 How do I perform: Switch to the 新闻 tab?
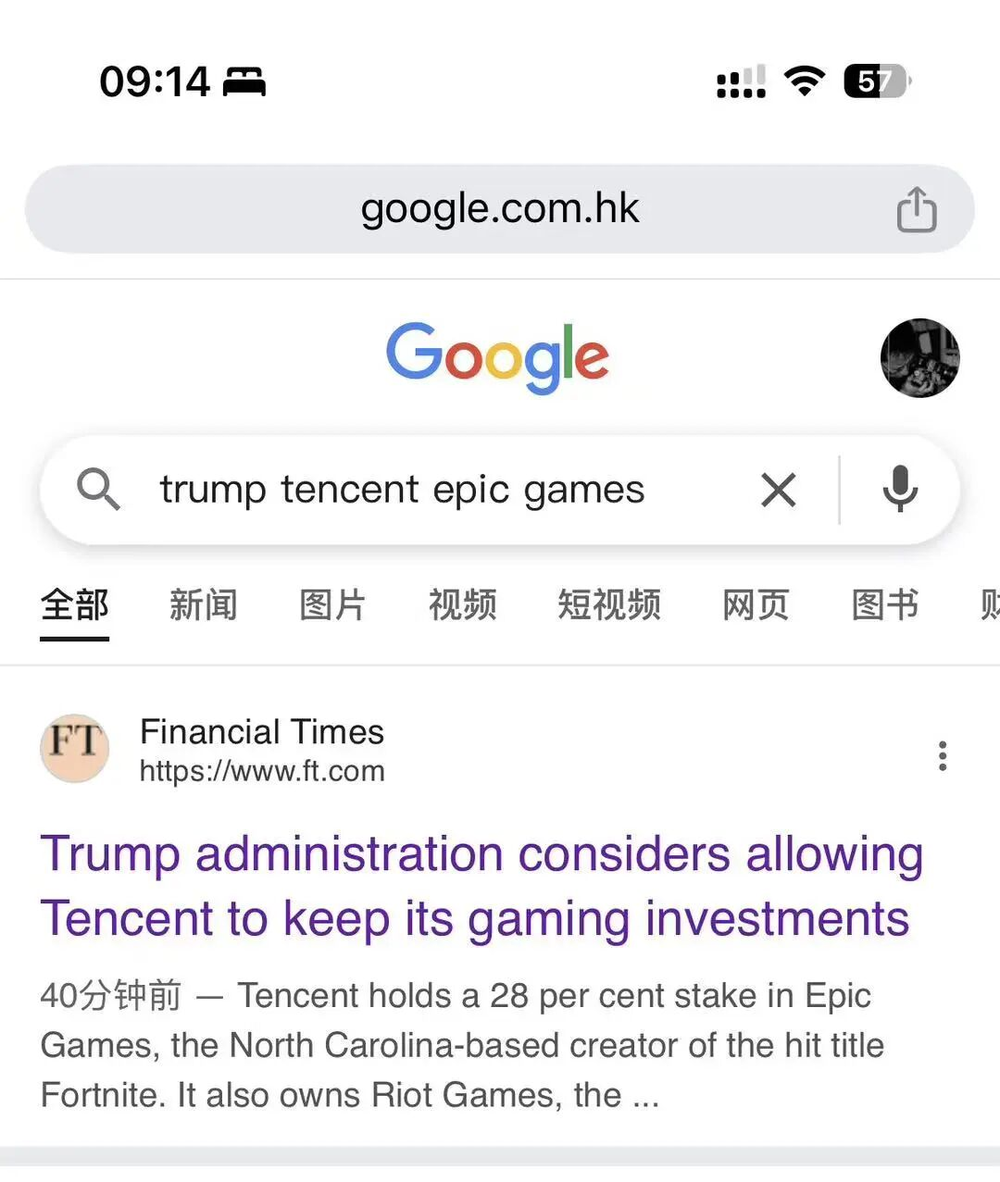click(x=203, y=605)
